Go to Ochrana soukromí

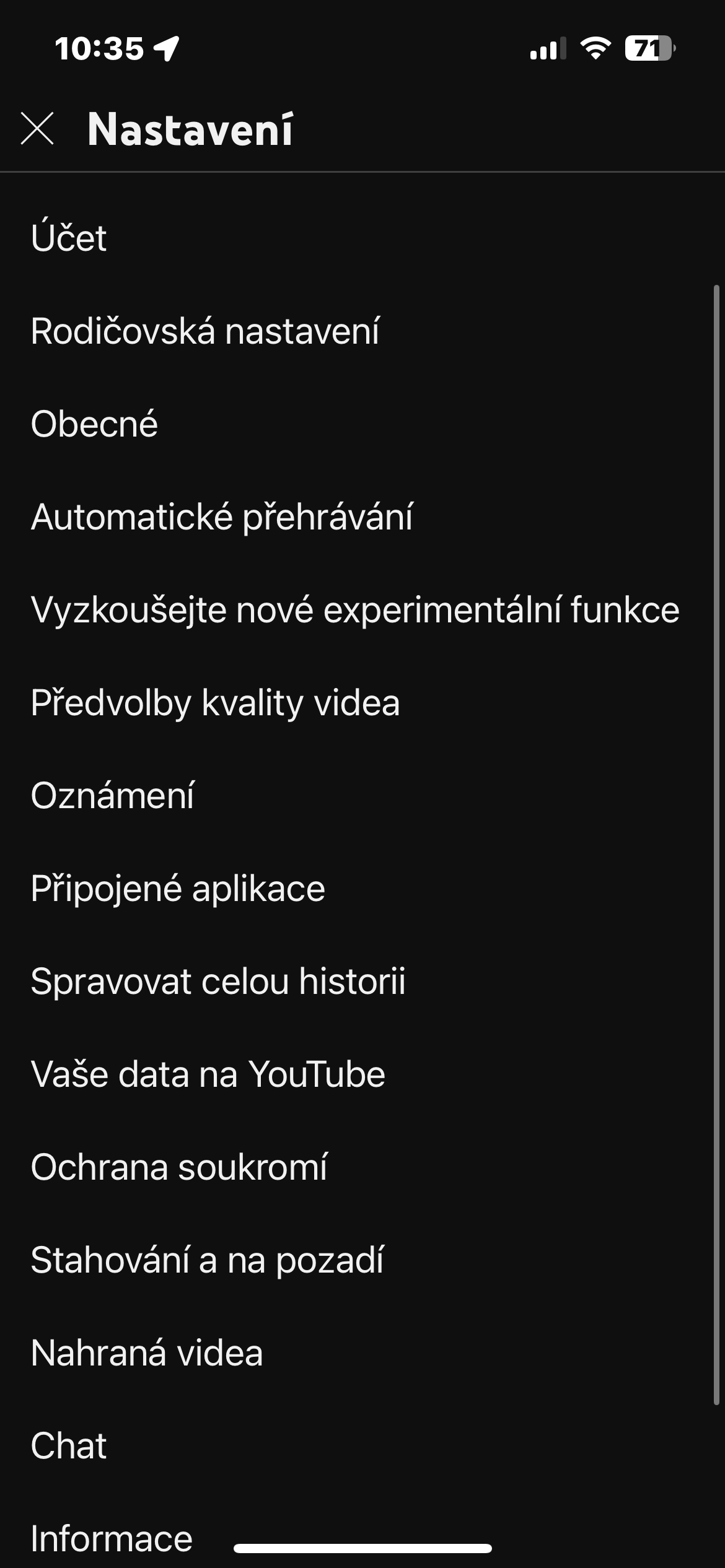178,1167
